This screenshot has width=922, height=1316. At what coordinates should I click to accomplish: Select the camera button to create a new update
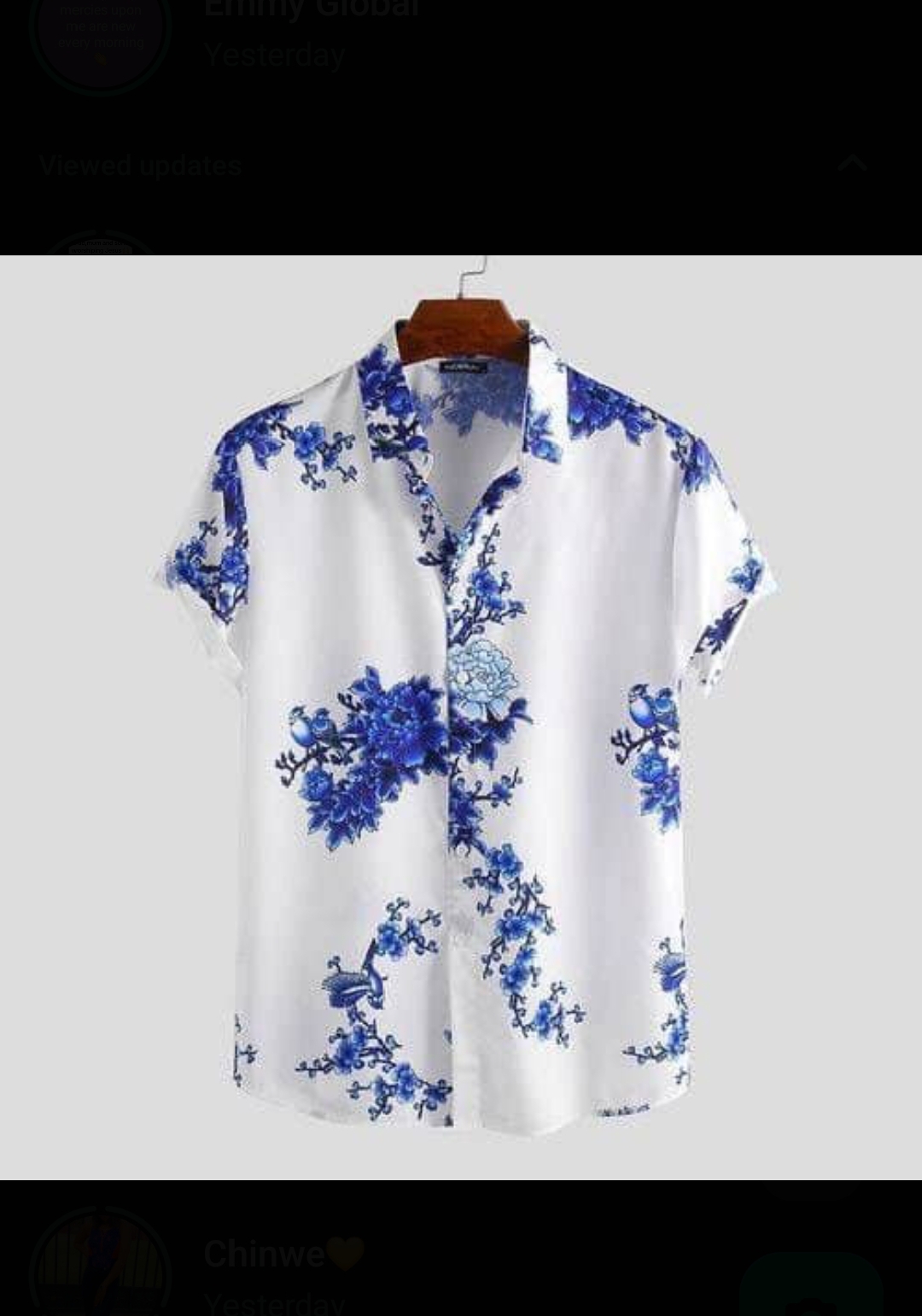point(811,1305)
